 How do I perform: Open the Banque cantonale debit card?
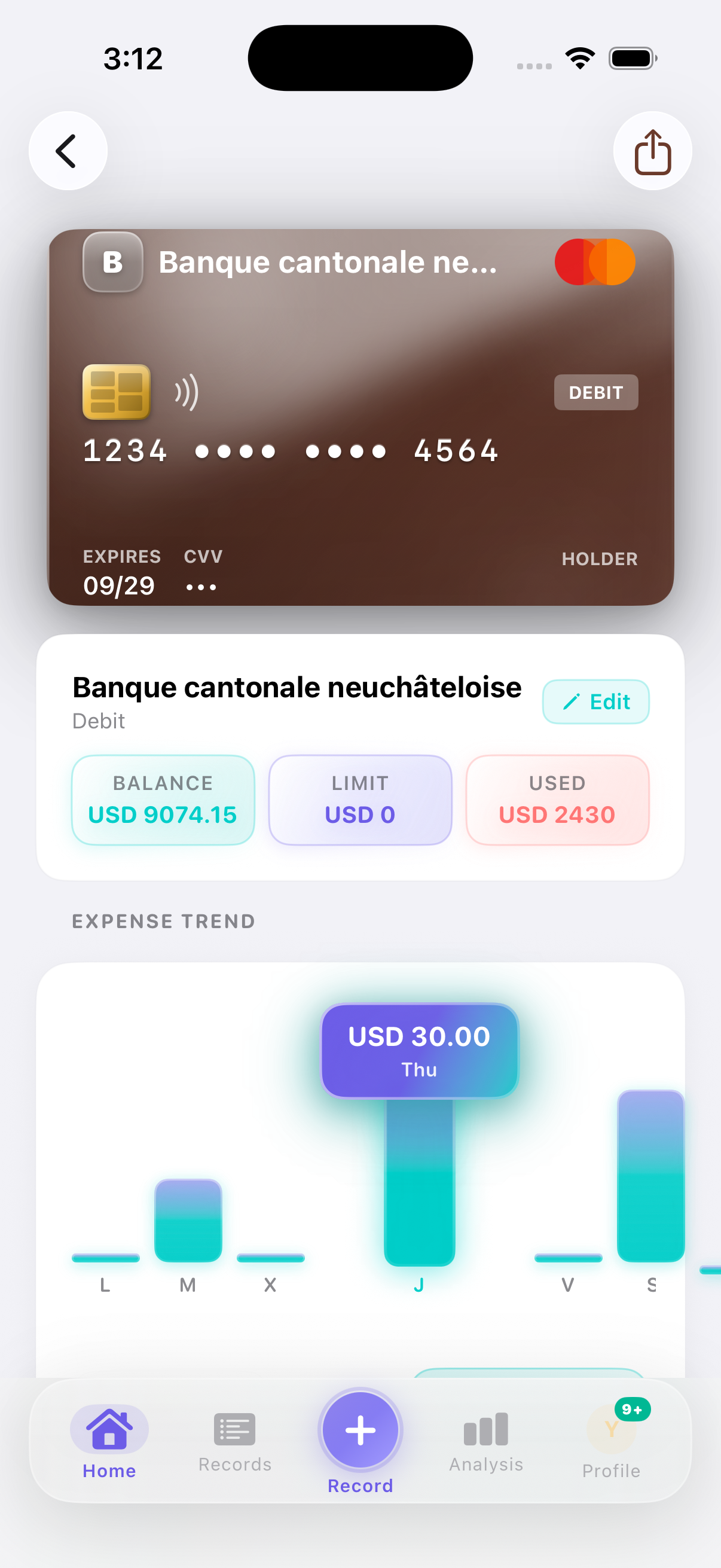click(361, 417)
